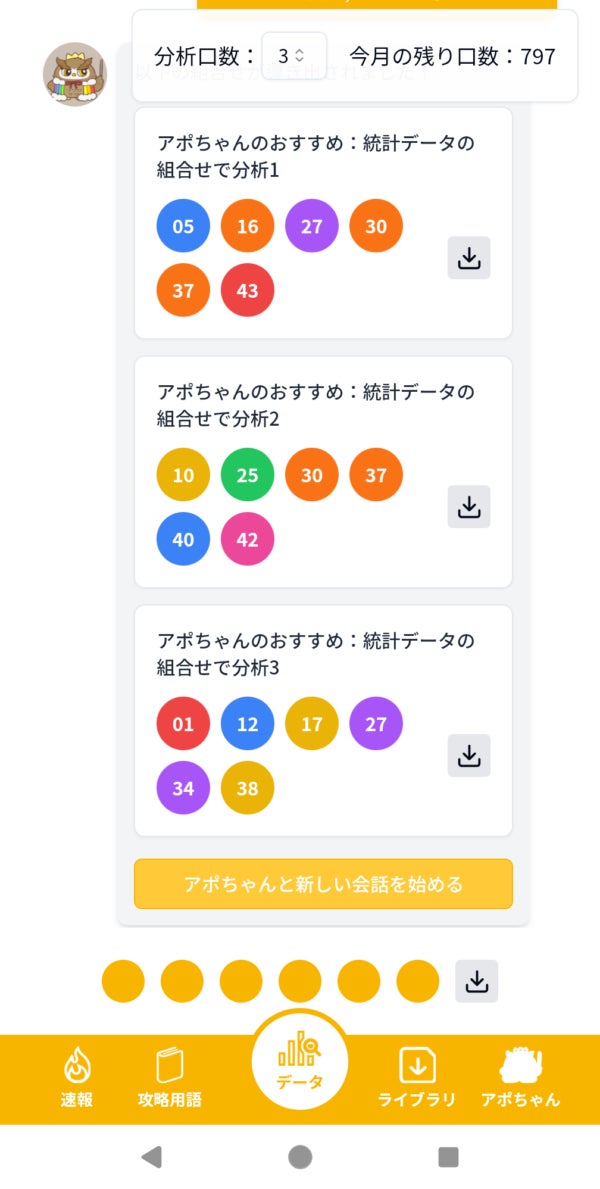600x1189 pixels.
Task: Save the 分析3 number combination
Action: coord(469,756)
